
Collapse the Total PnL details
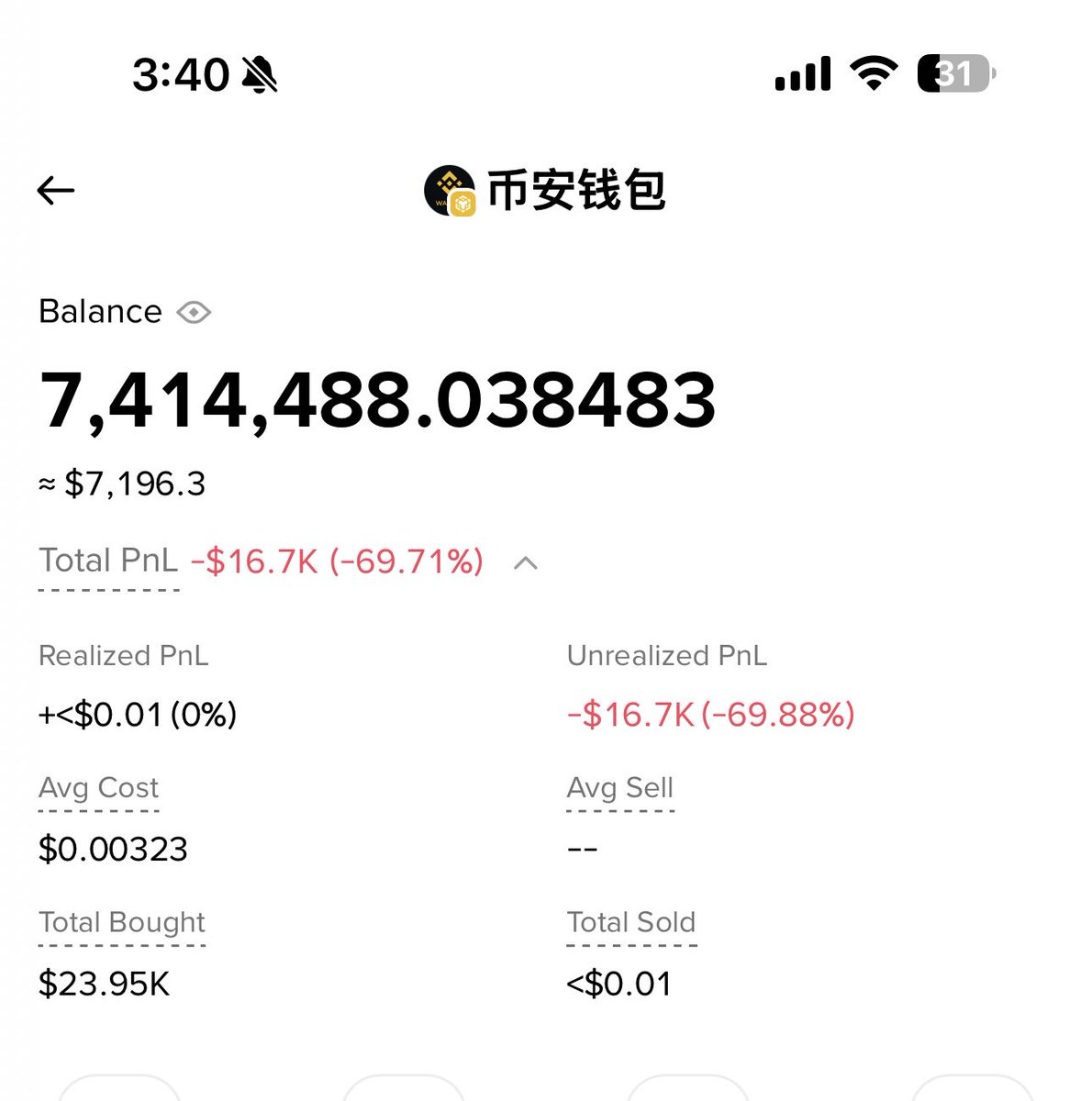coord(525,562)
